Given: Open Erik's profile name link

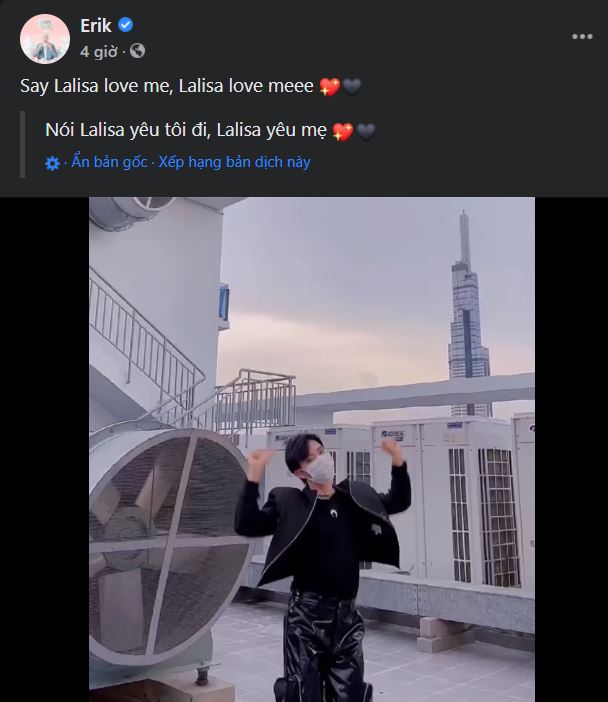Looking at the screenshot, I should (x=95, y=26).
